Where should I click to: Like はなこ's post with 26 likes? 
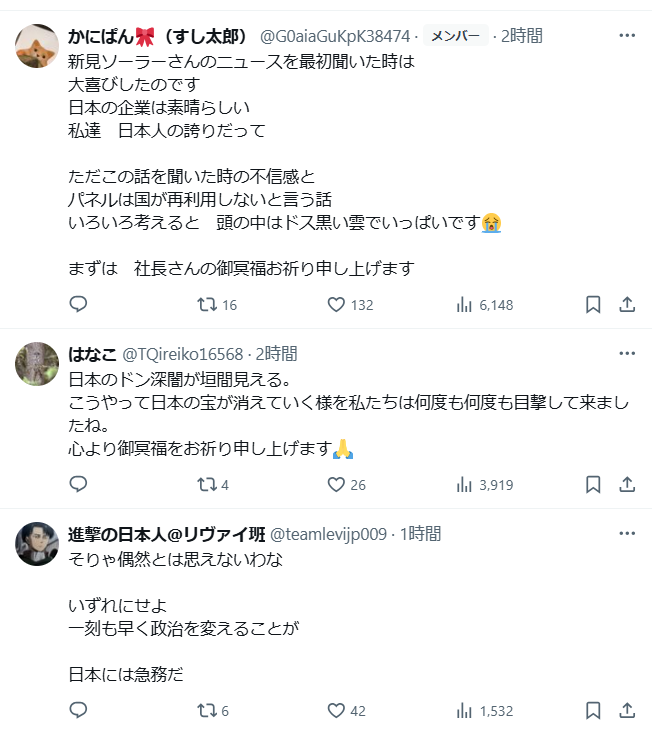[x=337, y=484]
